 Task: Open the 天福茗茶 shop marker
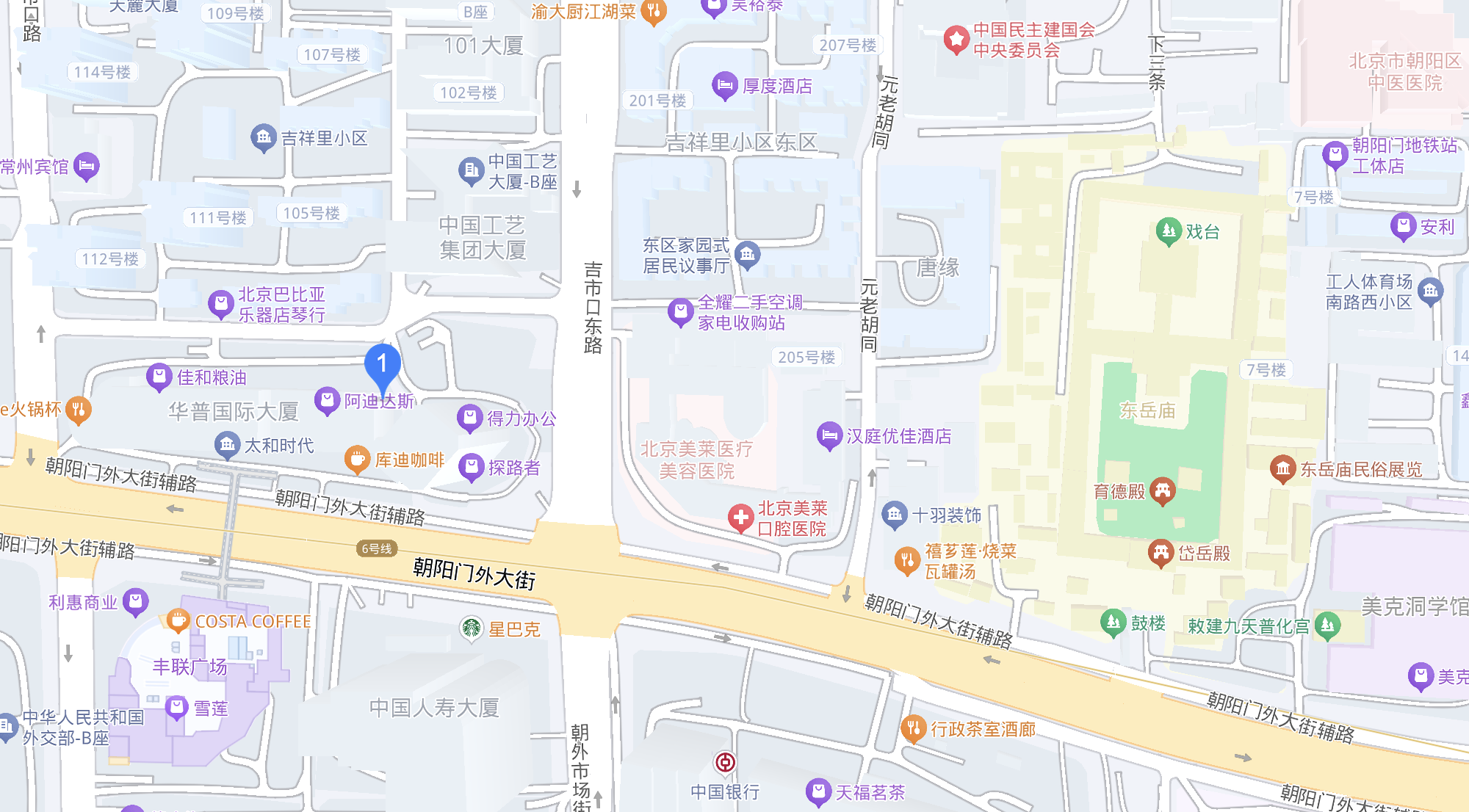818,791
